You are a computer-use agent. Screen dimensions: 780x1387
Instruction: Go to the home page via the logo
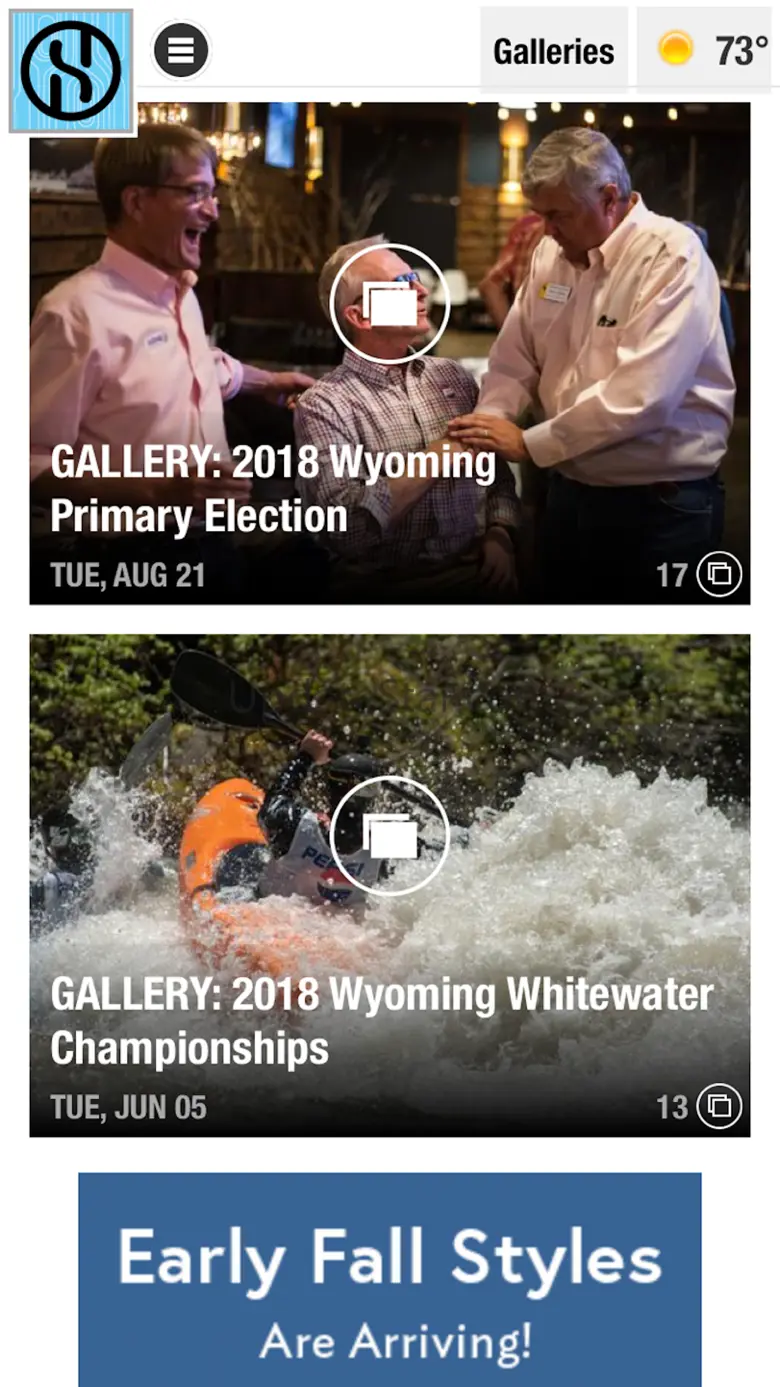pos(71,71)
